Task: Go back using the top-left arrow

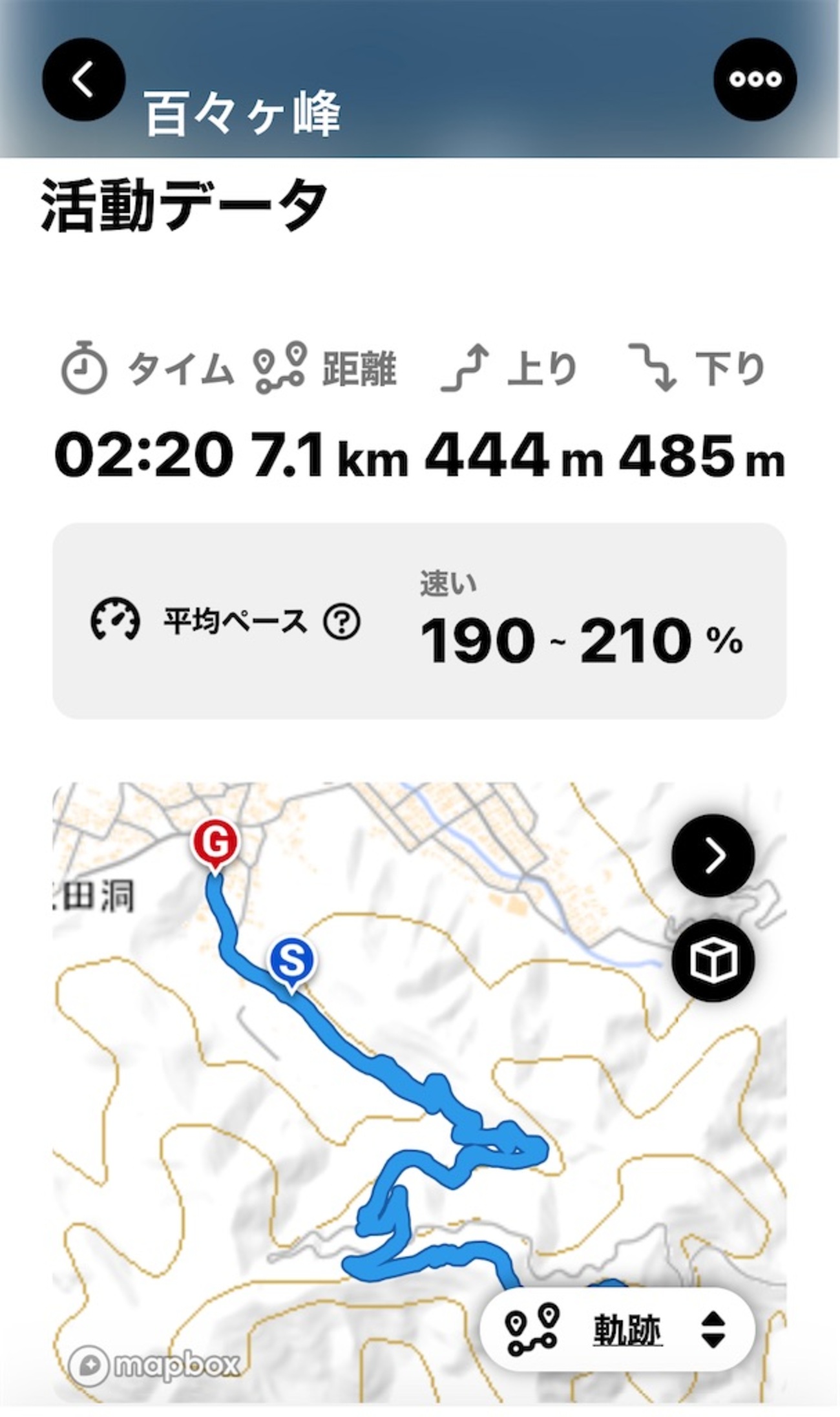Action: [x=83, y=79]
